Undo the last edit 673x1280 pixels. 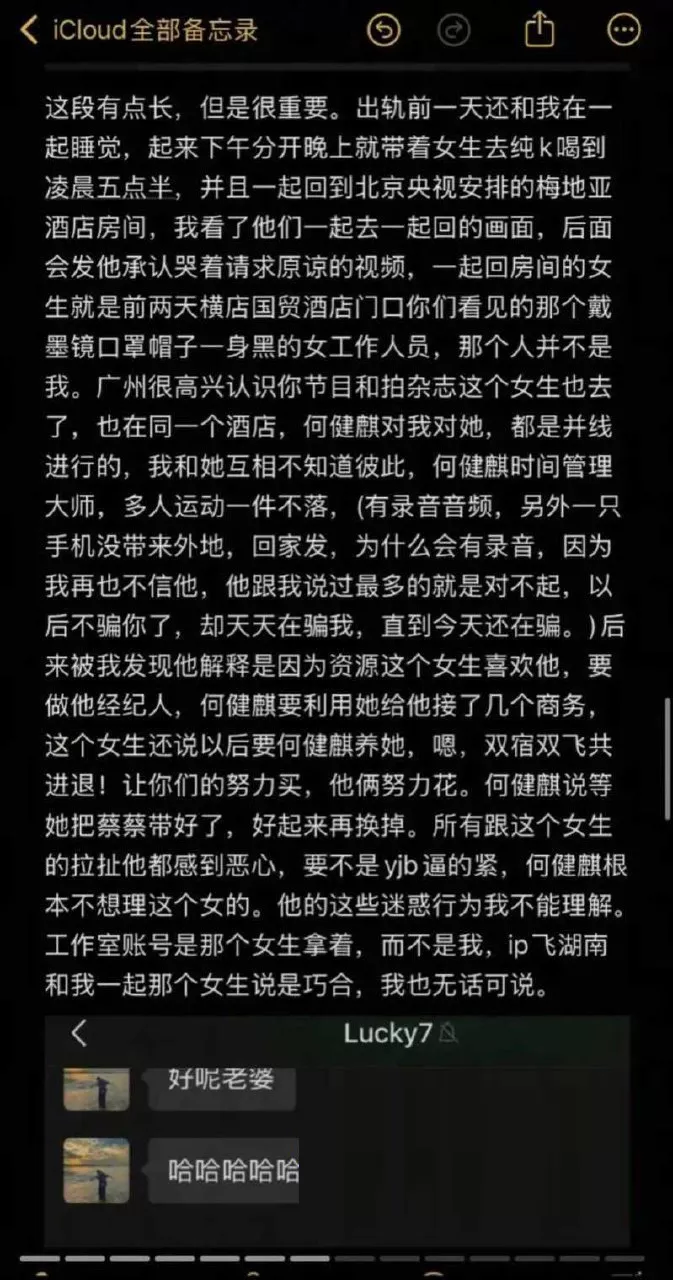pyautogui.click(x=383, y=30)
